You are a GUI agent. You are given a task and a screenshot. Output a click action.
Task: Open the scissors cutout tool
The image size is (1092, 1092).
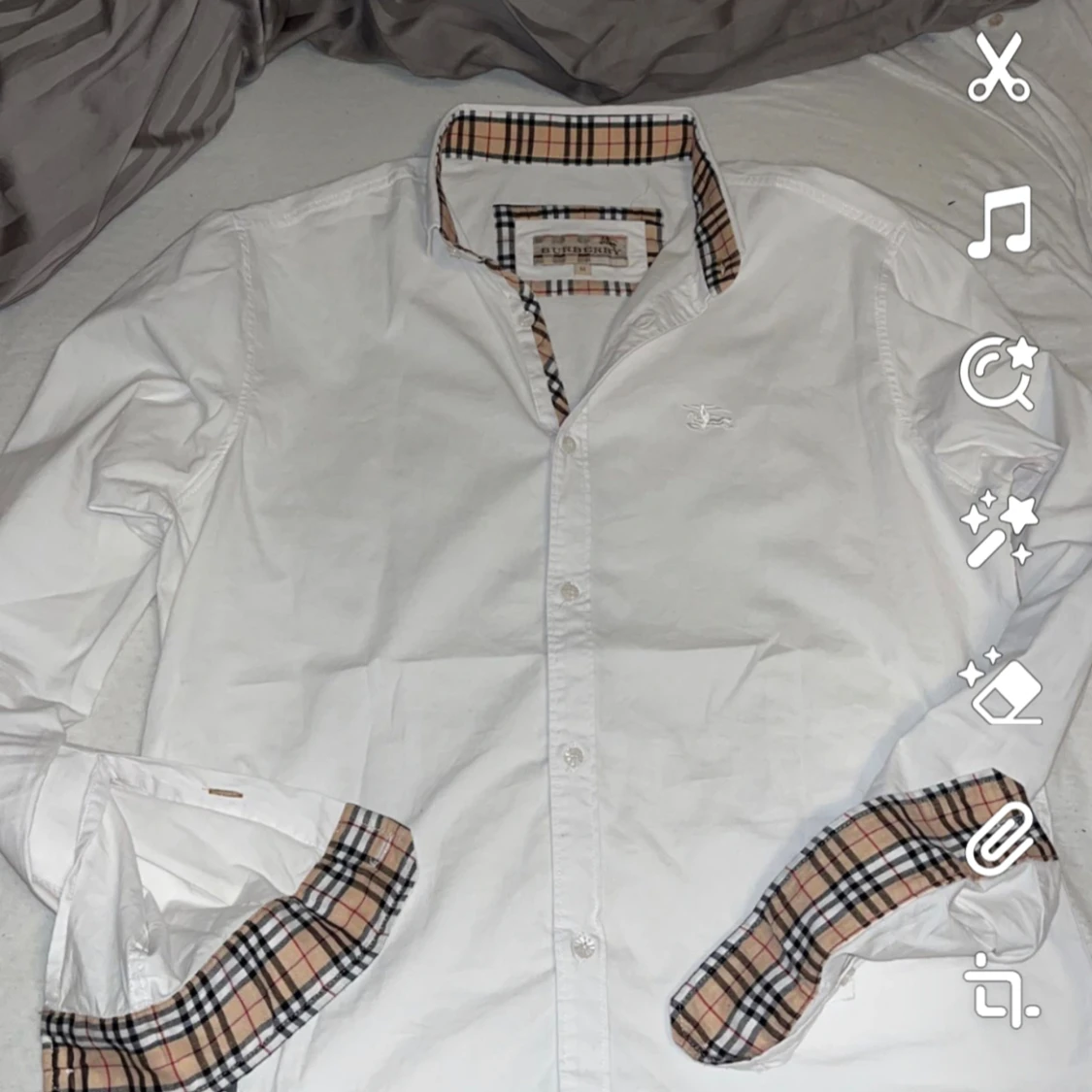click(999, 67)
